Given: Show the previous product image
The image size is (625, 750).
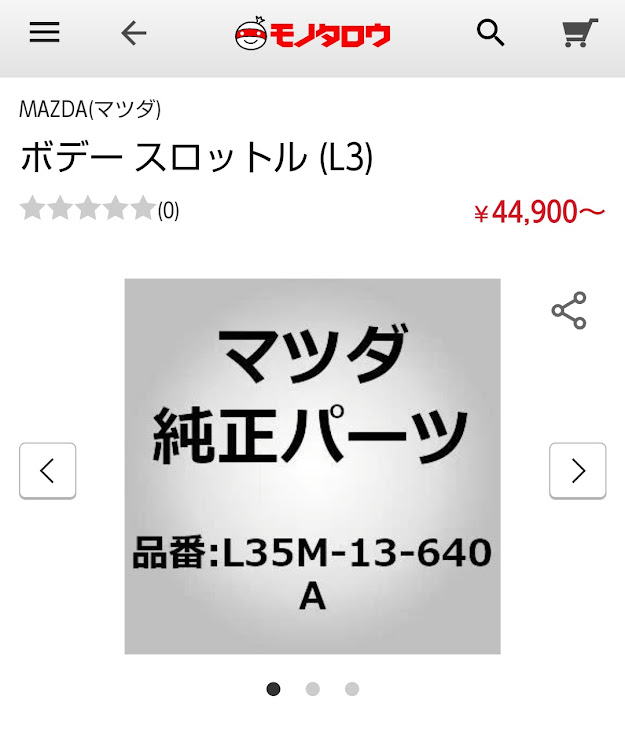Looking at the screenshot, I should [47, 470].
